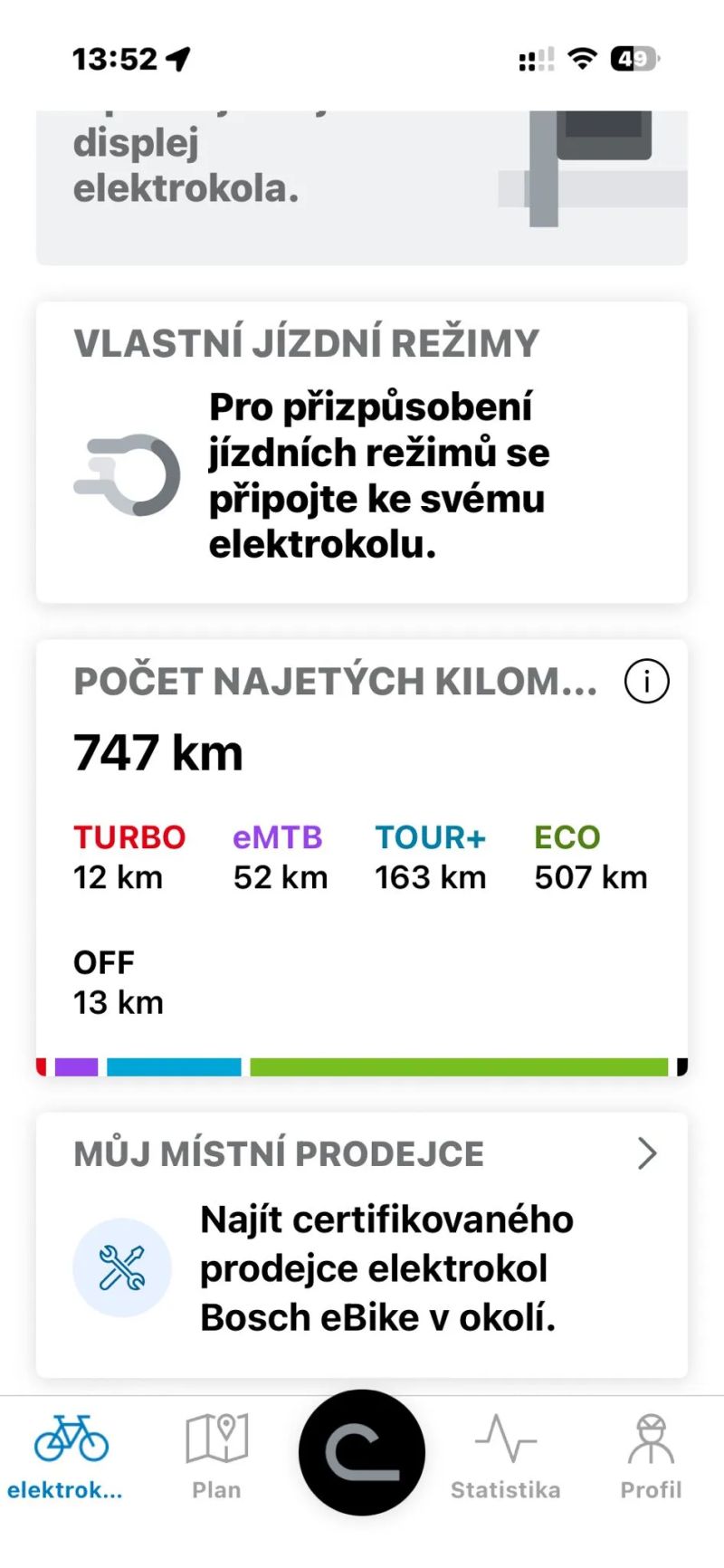Image resolution: width=724 pixels, height=1568 pixels.
Task: Open the elektrokolo display card
Action: (x=362, y=186)
